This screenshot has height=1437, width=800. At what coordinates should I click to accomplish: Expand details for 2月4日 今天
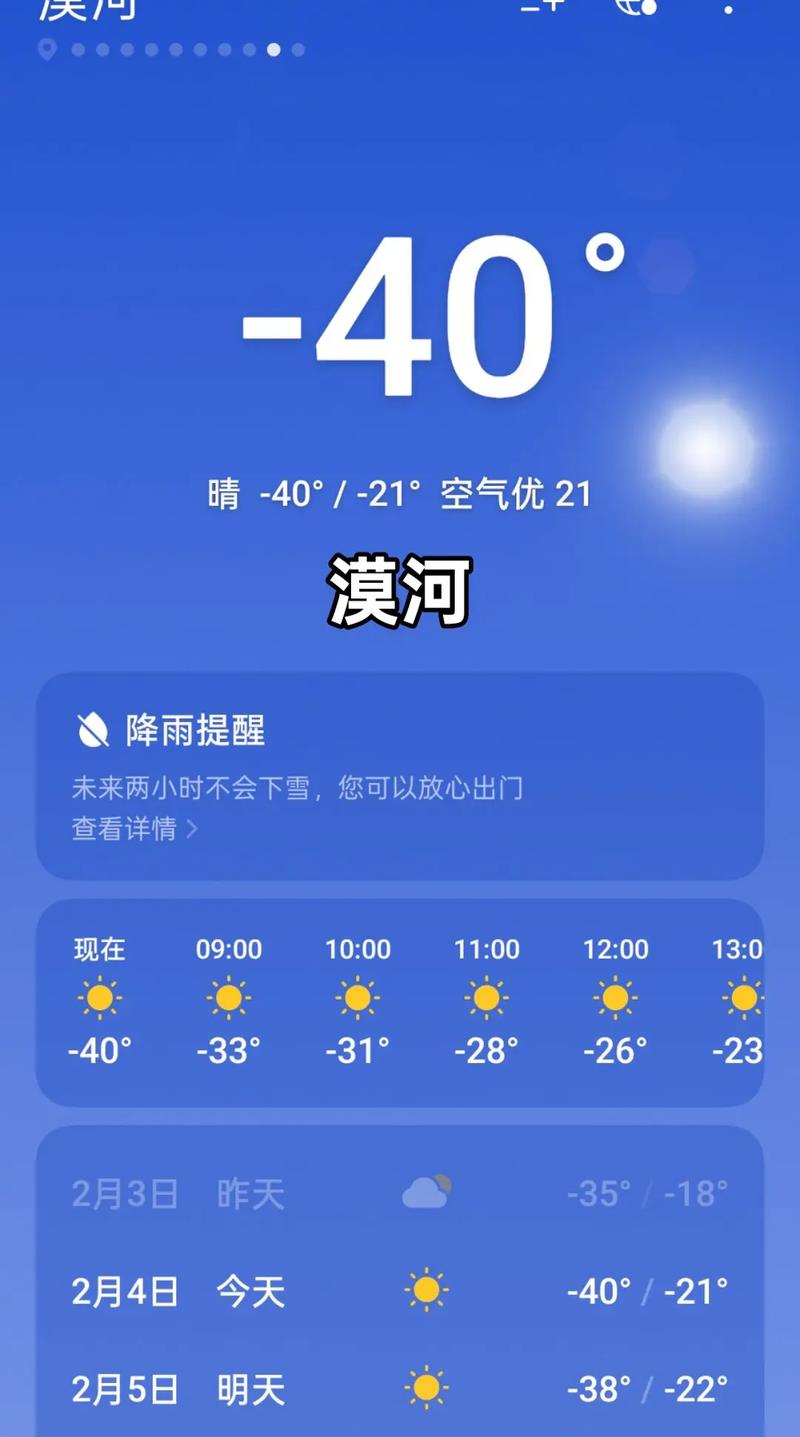pyautogui.click(x=400, y=1292)
